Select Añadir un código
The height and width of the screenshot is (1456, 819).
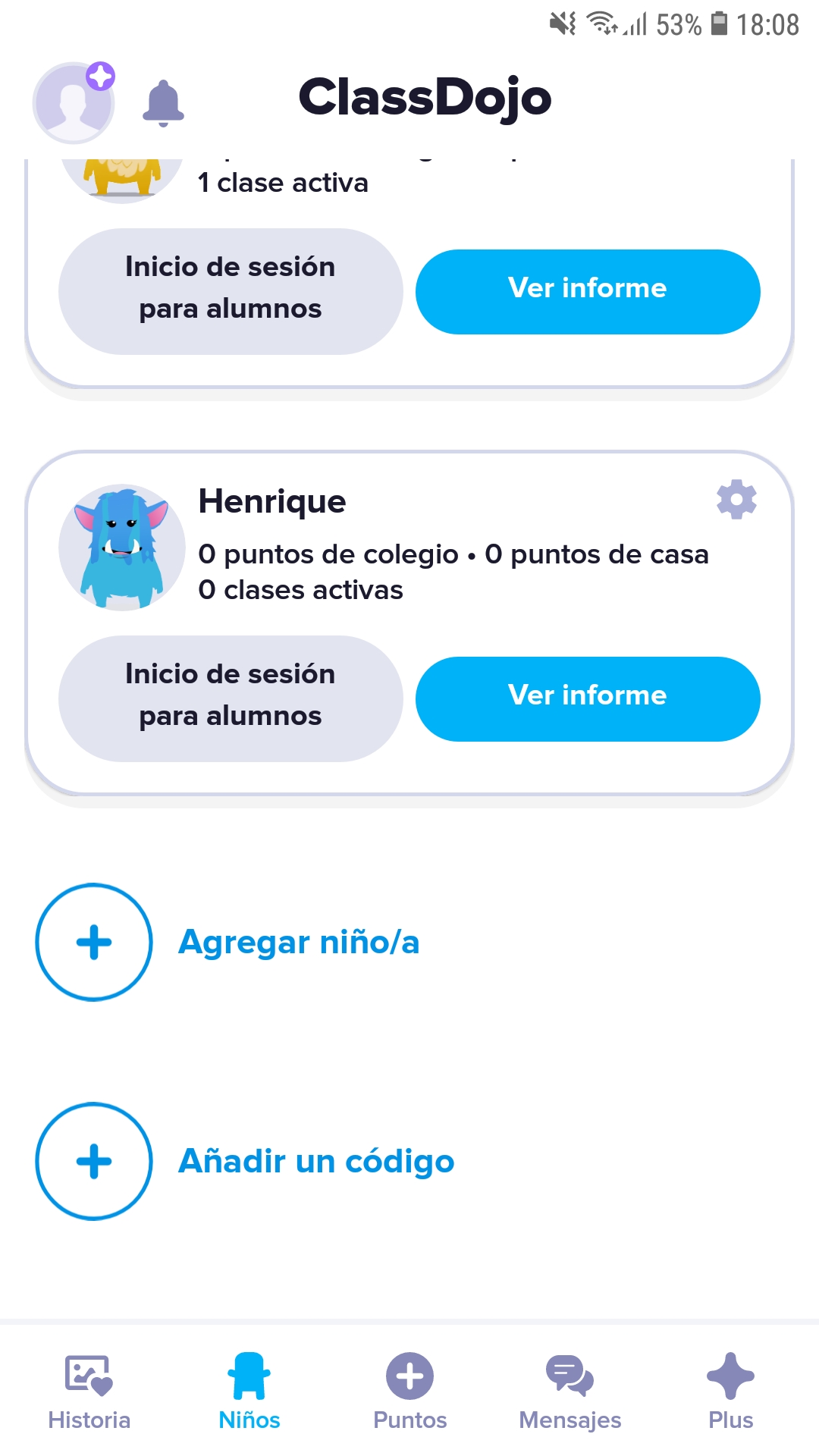(315, 1160)
